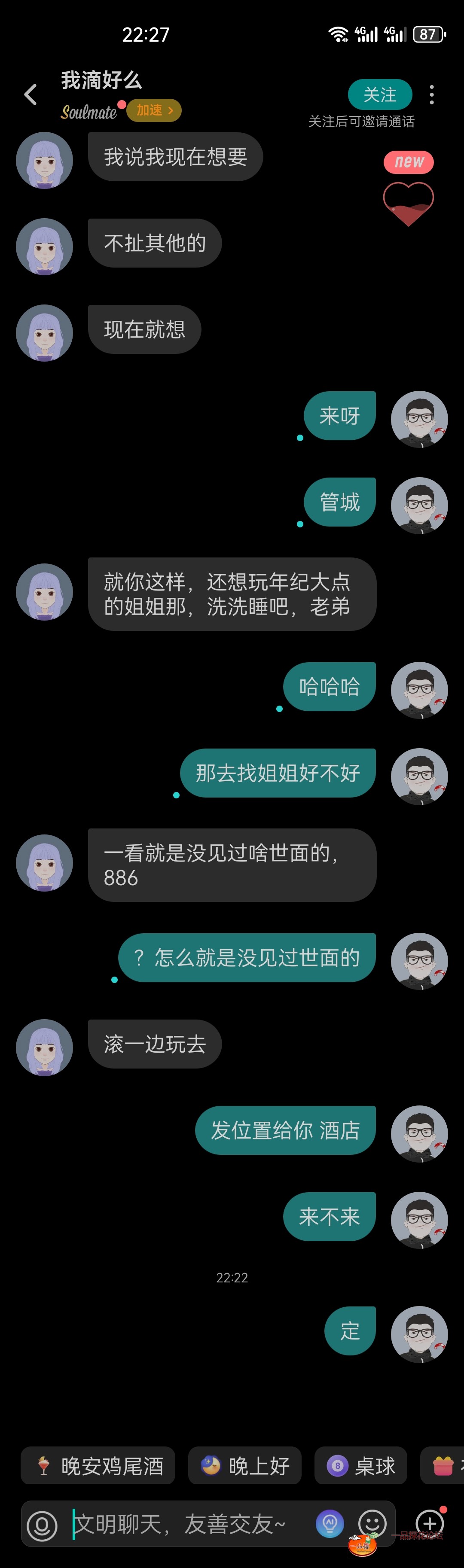Screen dimensions: 464x1568
Task: Tap the 加速 Soulmate boost chip
Action: [154, 110]
